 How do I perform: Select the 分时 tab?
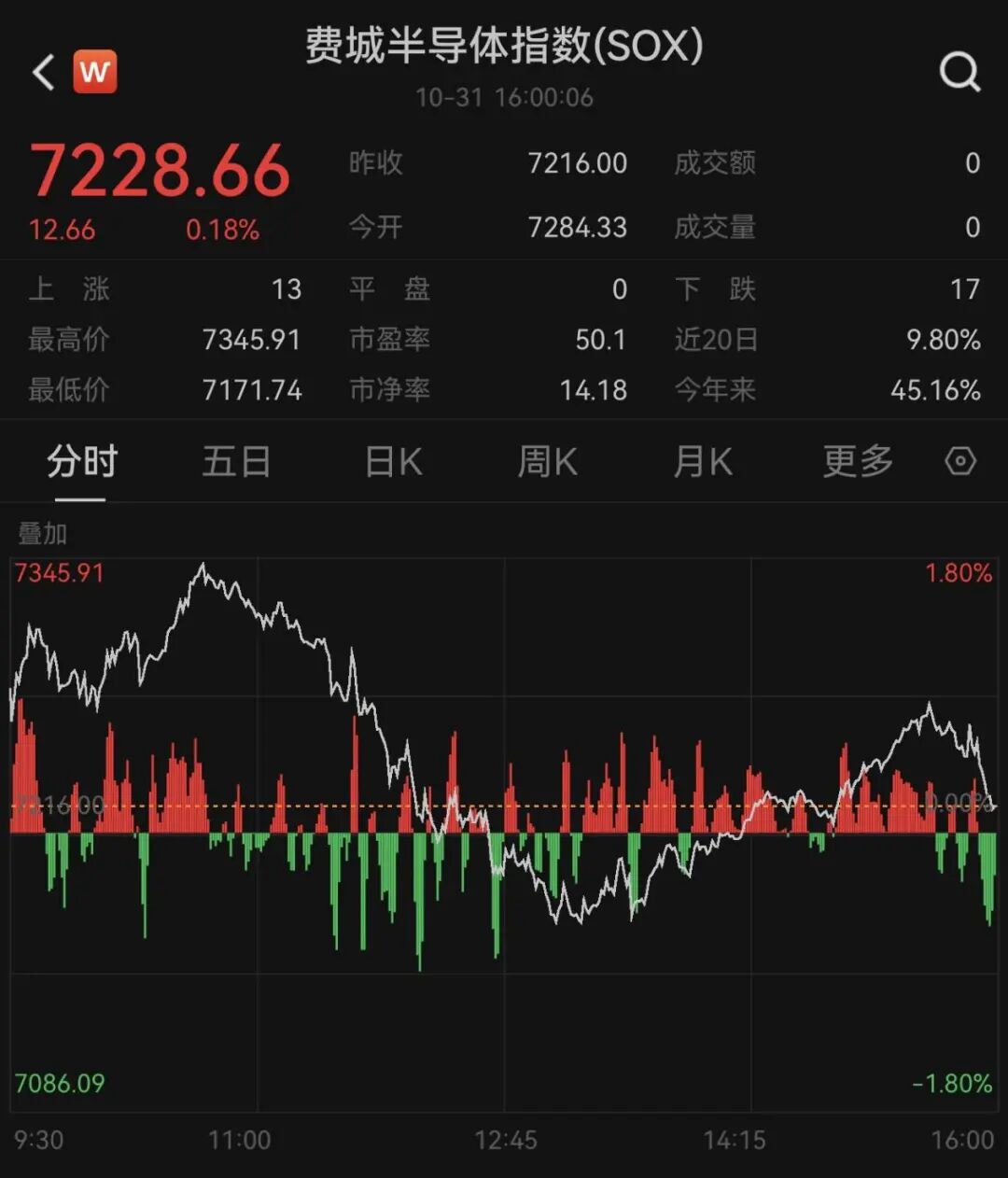tap(80, 461)
